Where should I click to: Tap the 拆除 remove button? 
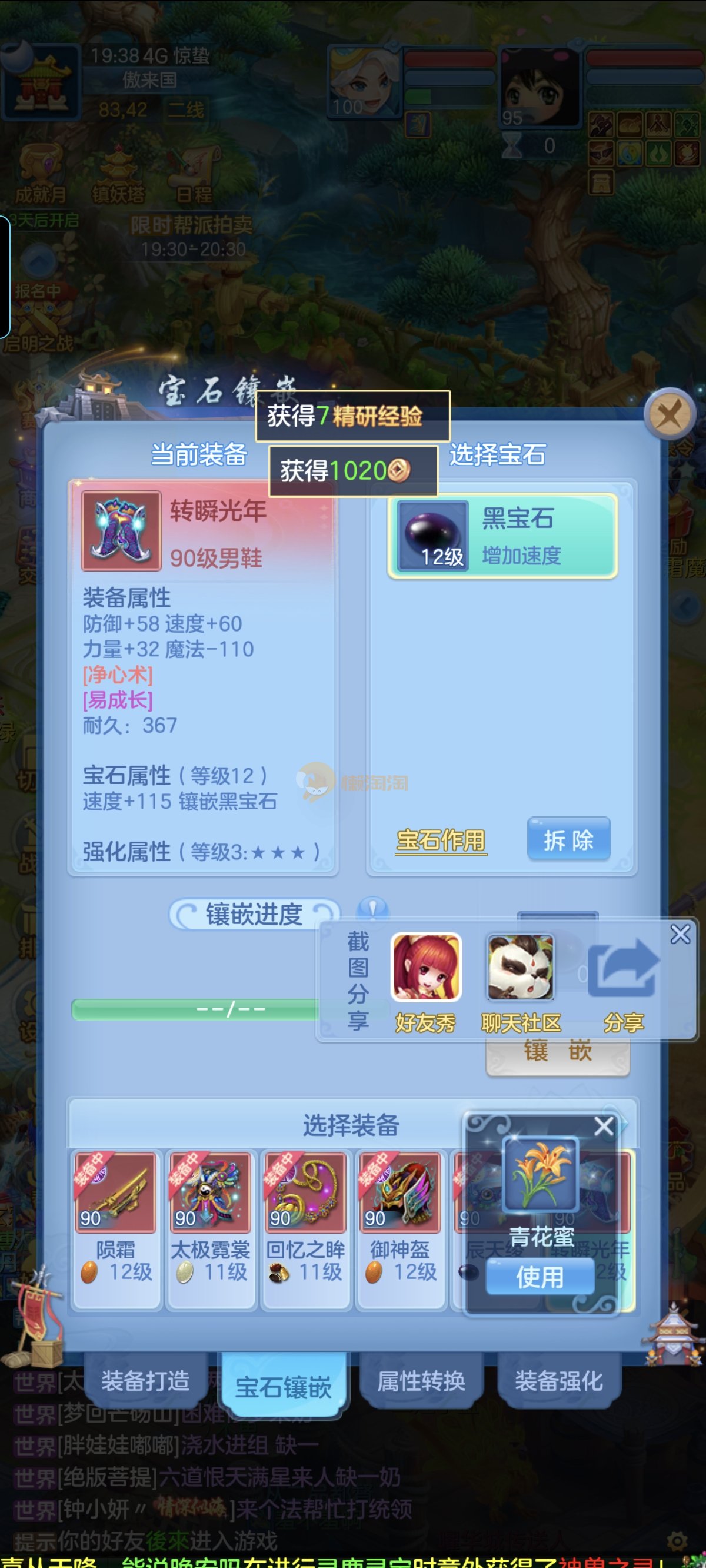568,839
